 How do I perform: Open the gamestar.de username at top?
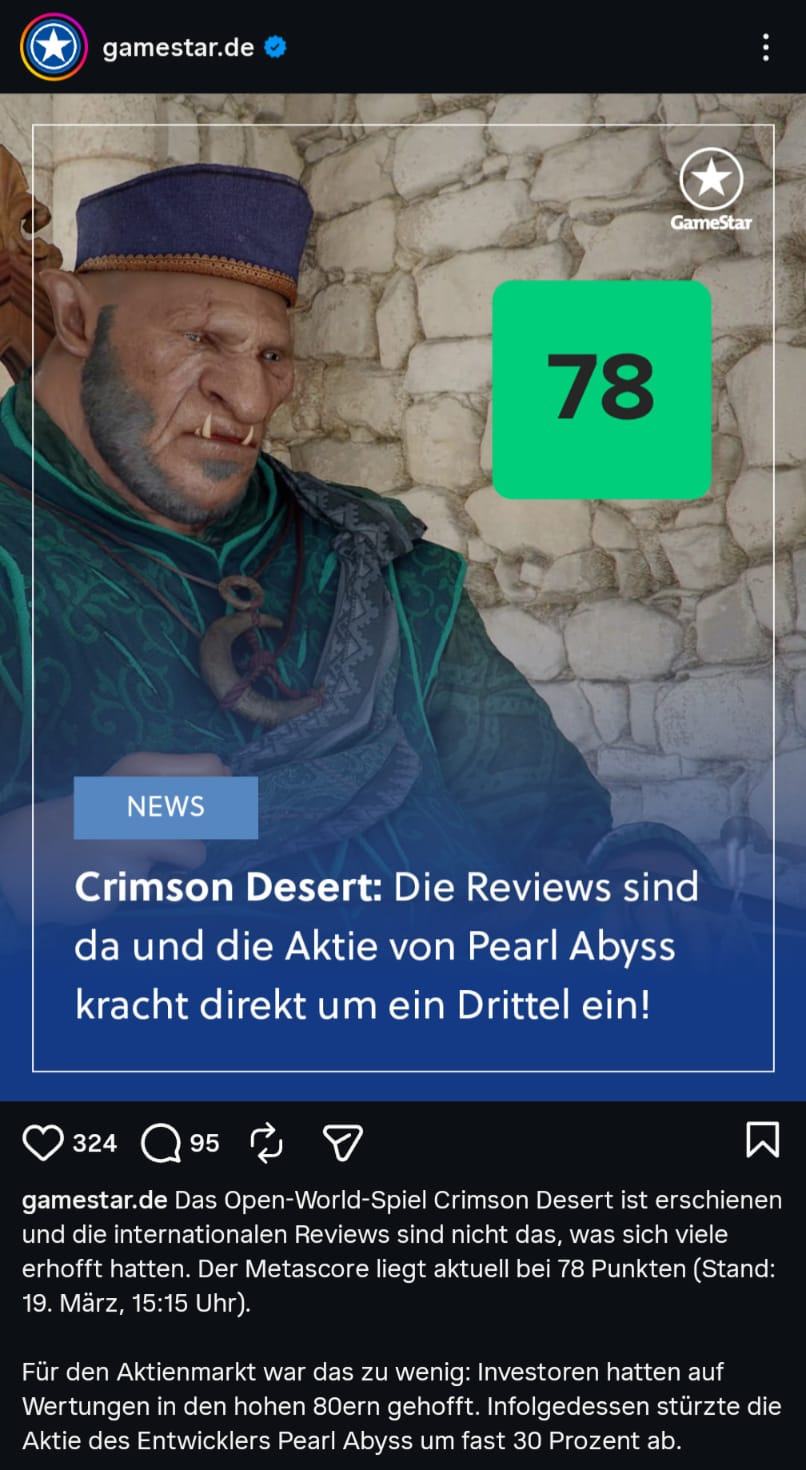[178, 47]
